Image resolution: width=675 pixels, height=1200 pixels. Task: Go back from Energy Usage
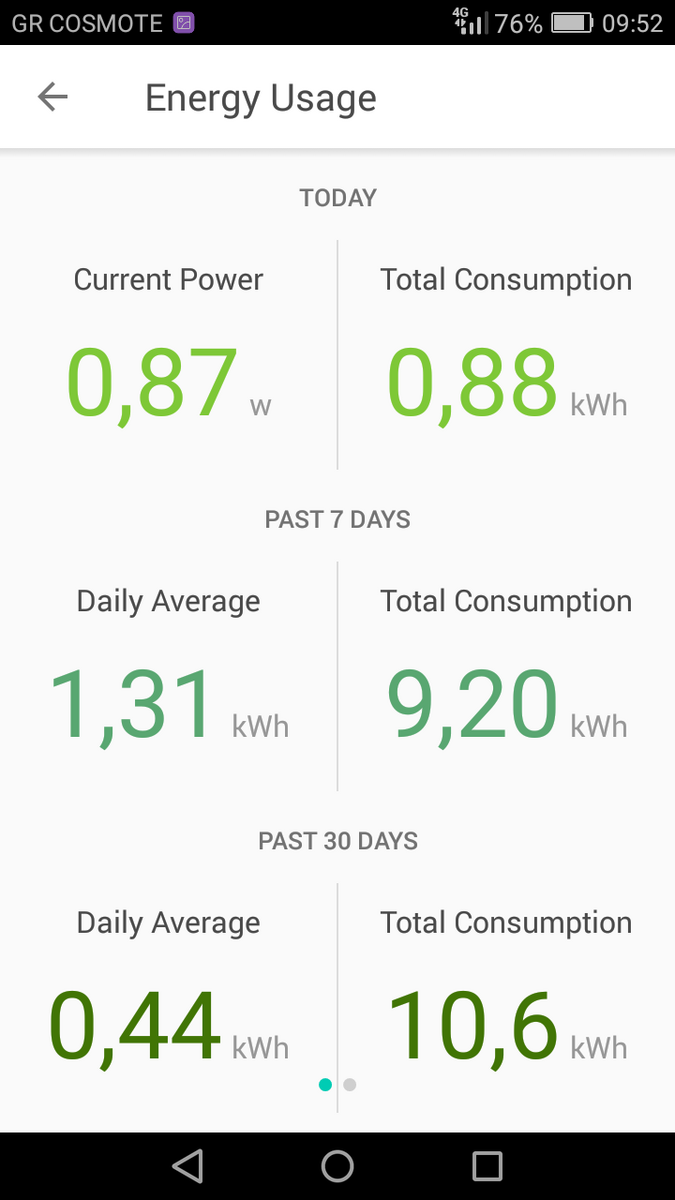[x=52, y=97]
